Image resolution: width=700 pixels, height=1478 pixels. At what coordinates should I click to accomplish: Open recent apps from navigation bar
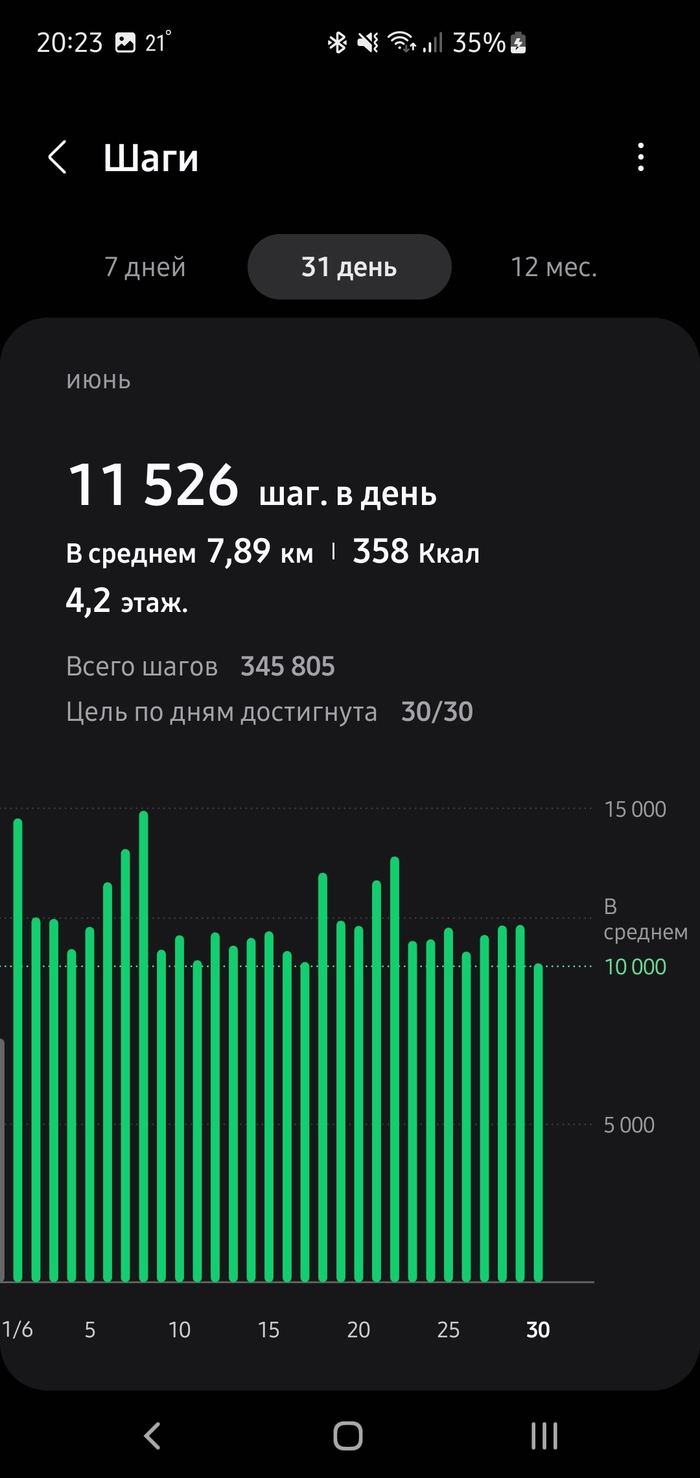[544, 1436]
